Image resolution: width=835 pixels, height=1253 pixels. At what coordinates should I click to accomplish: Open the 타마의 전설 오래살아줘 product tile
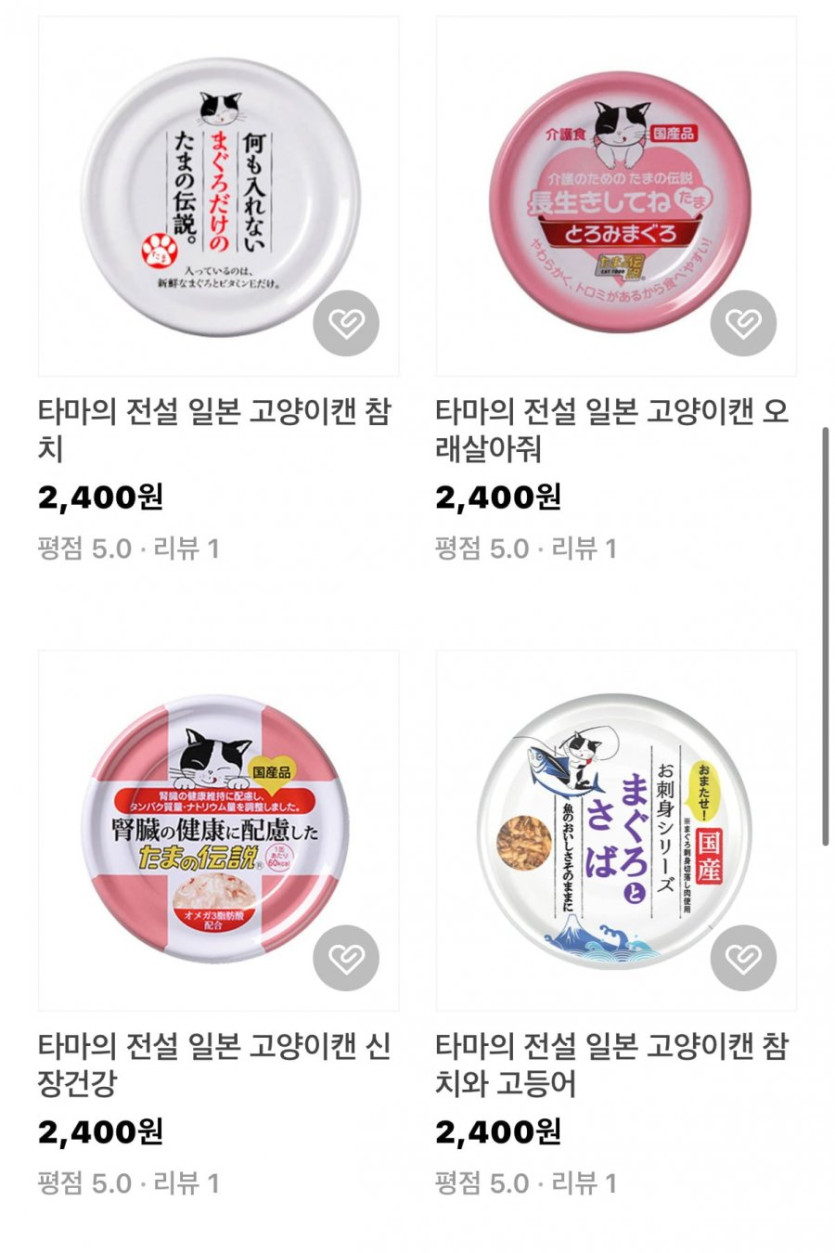615,195
